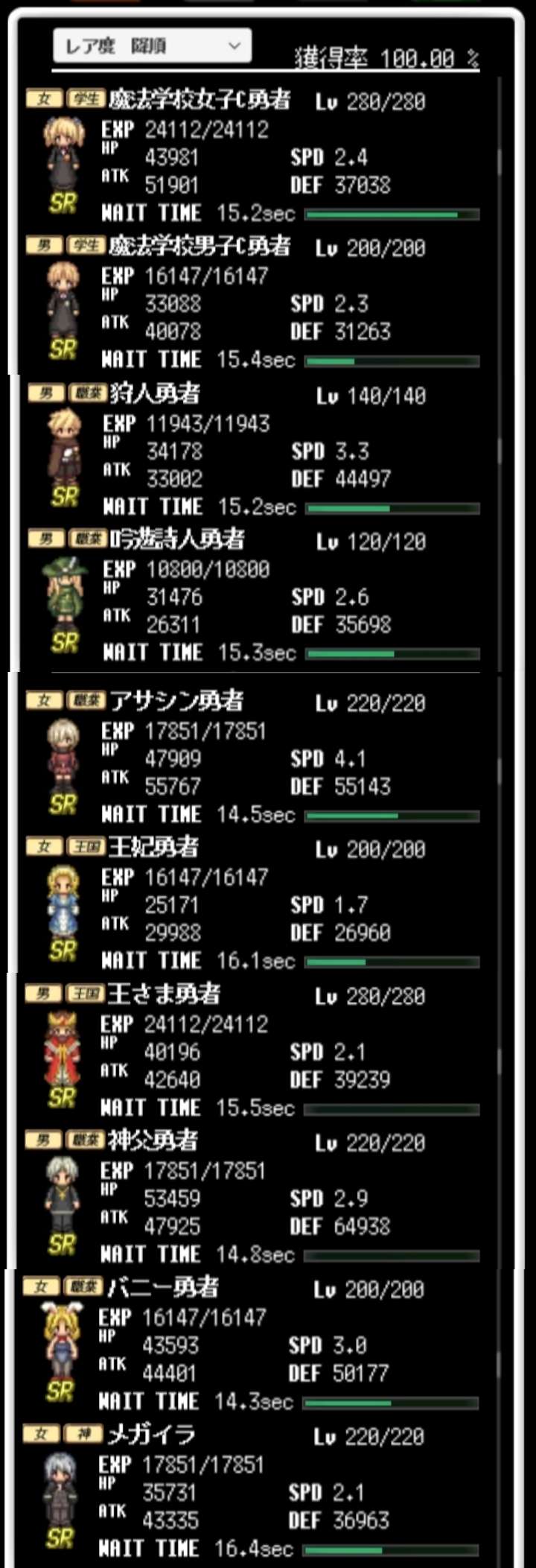Select the 魔法学校女子C勇者 character entry
This screenshot has height=1568, width=536.
[x=253, y=156]
